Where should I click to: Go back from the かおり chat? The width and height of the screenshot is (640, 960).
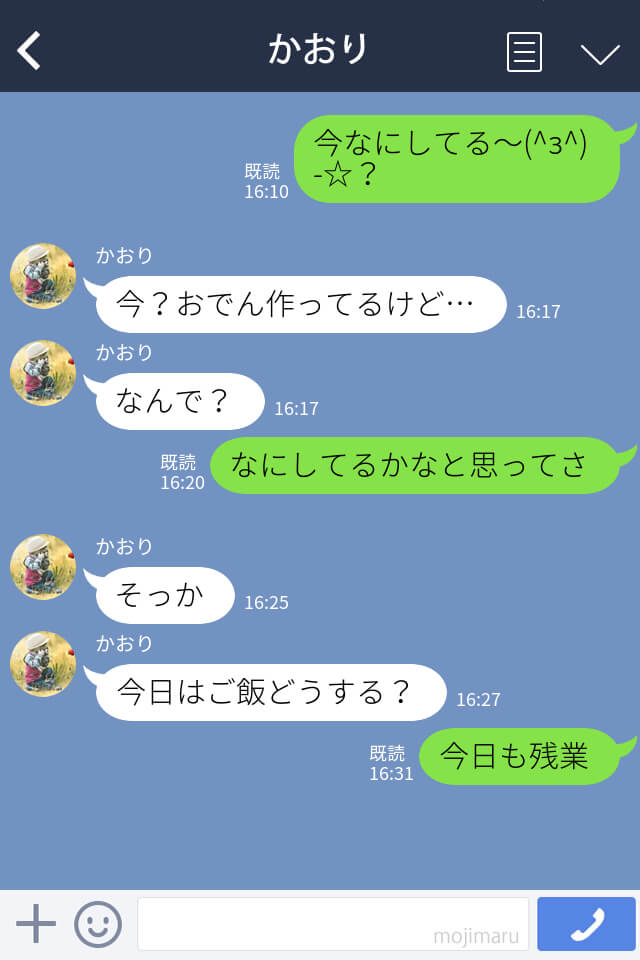coord(30,50)
